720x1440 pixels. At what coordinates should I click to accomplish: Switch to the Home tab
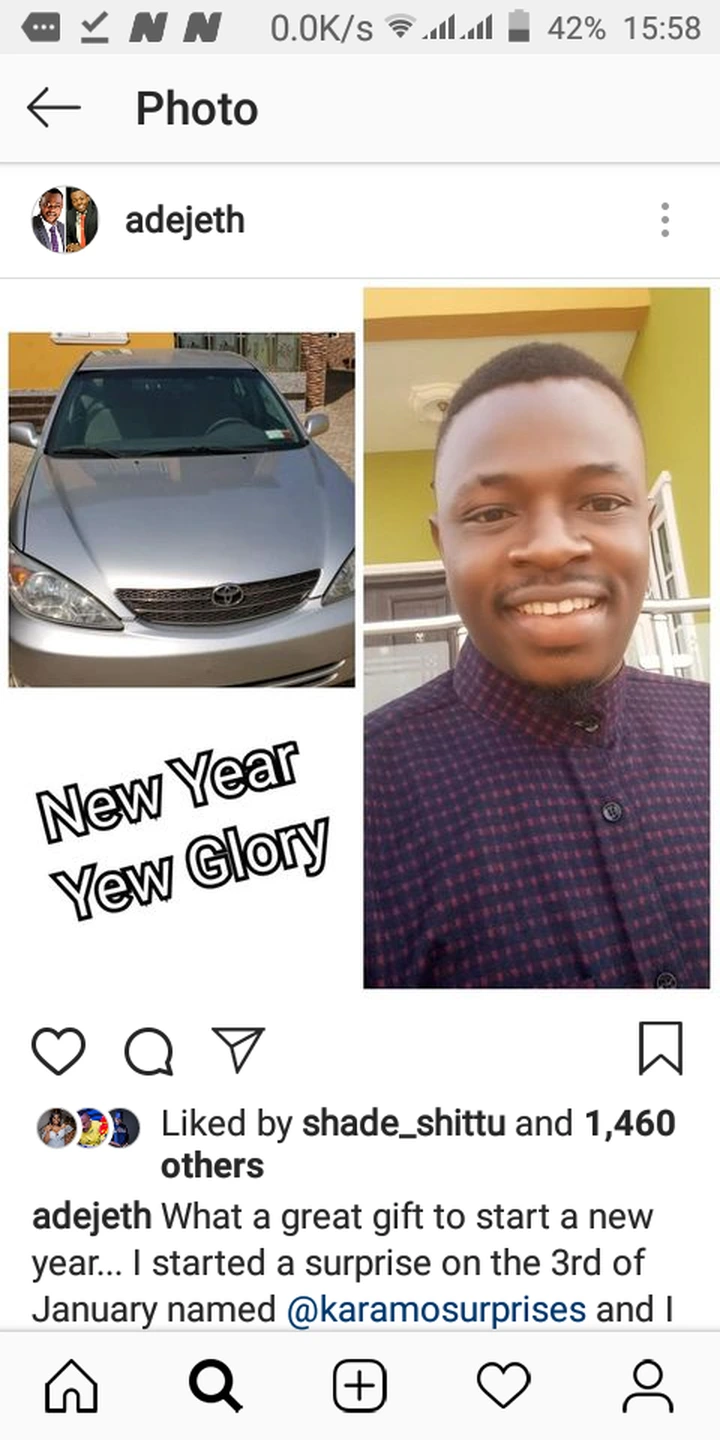pyautogui.click(x=70, y=1385)
